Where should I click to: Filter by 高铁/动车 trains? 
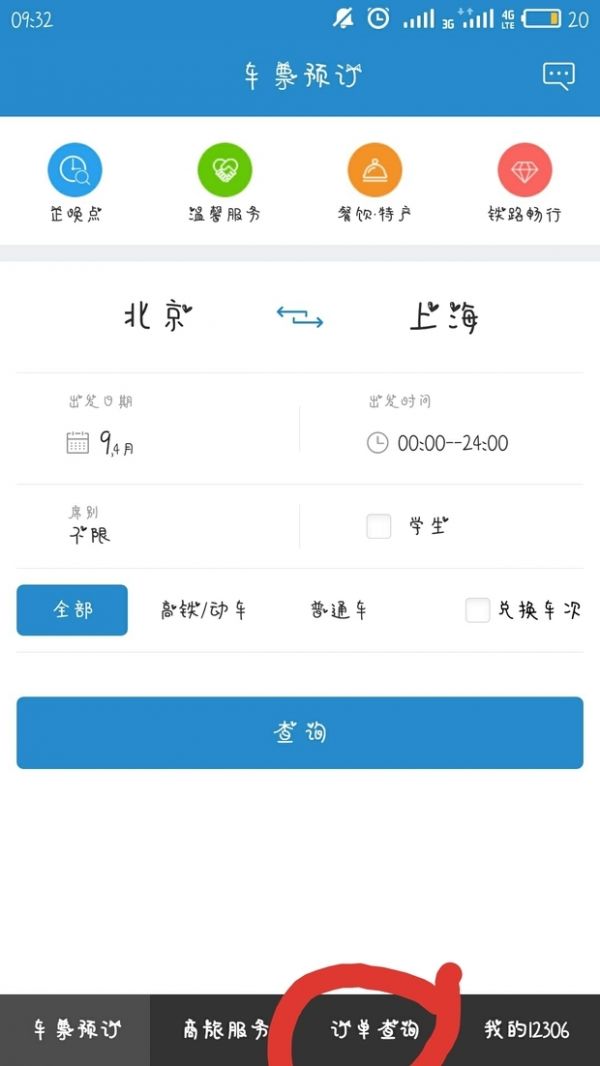(204, 610)
